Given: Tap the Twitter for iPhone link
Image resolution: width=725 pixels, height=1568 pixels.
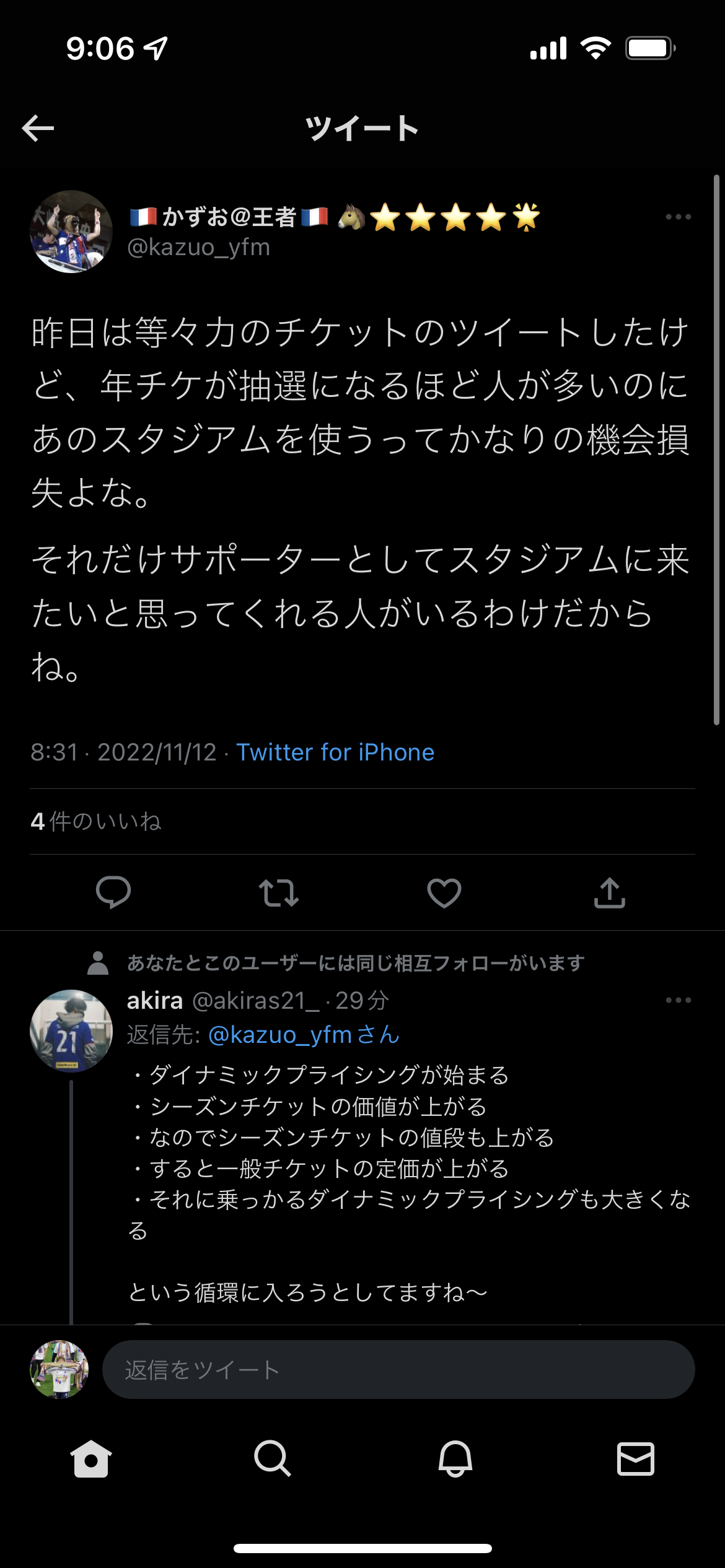Looking at the screenshot, I should [x=335, y=752].
